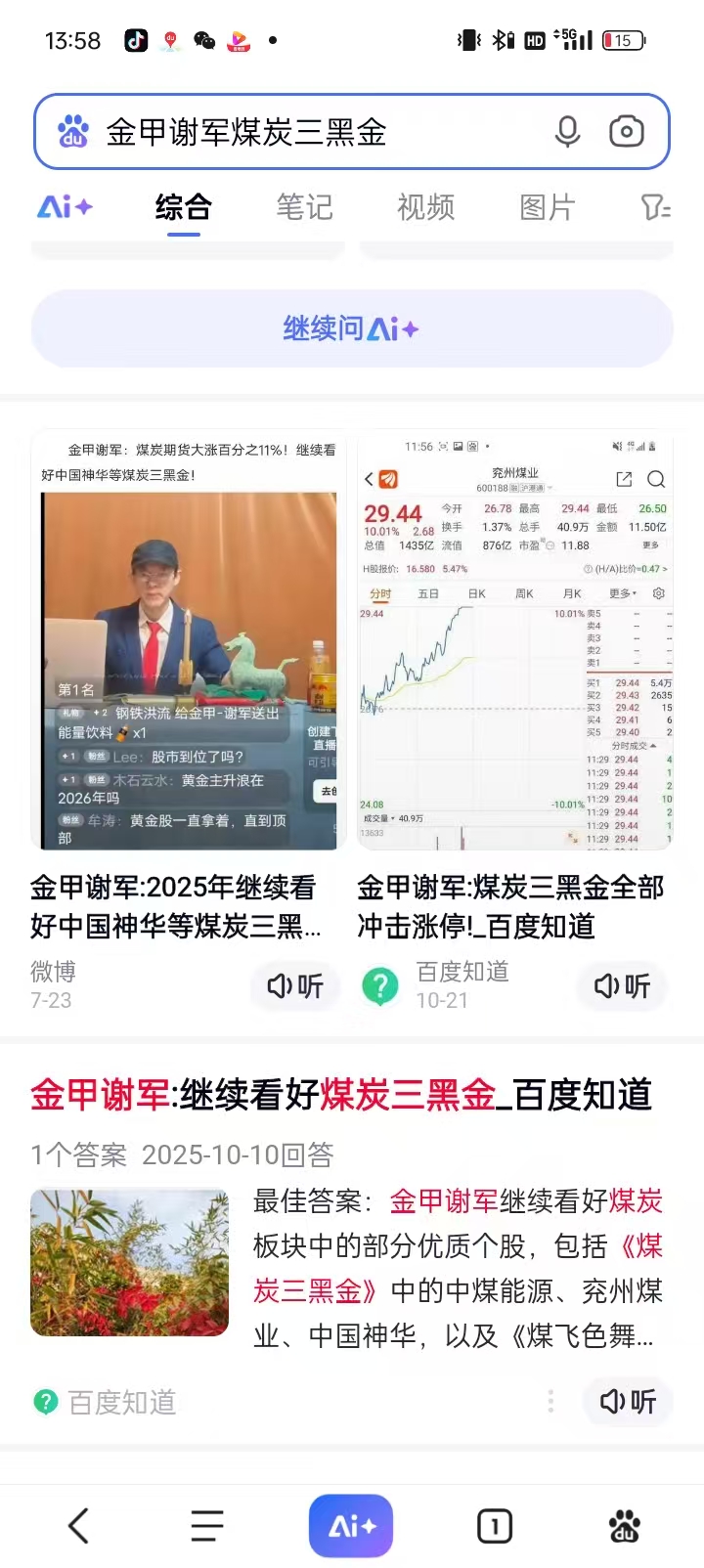This screenshot has width=704, height=1568.
Task: Open the hamburger menu in the bottom bar
Action: (x=206, y=1524)
